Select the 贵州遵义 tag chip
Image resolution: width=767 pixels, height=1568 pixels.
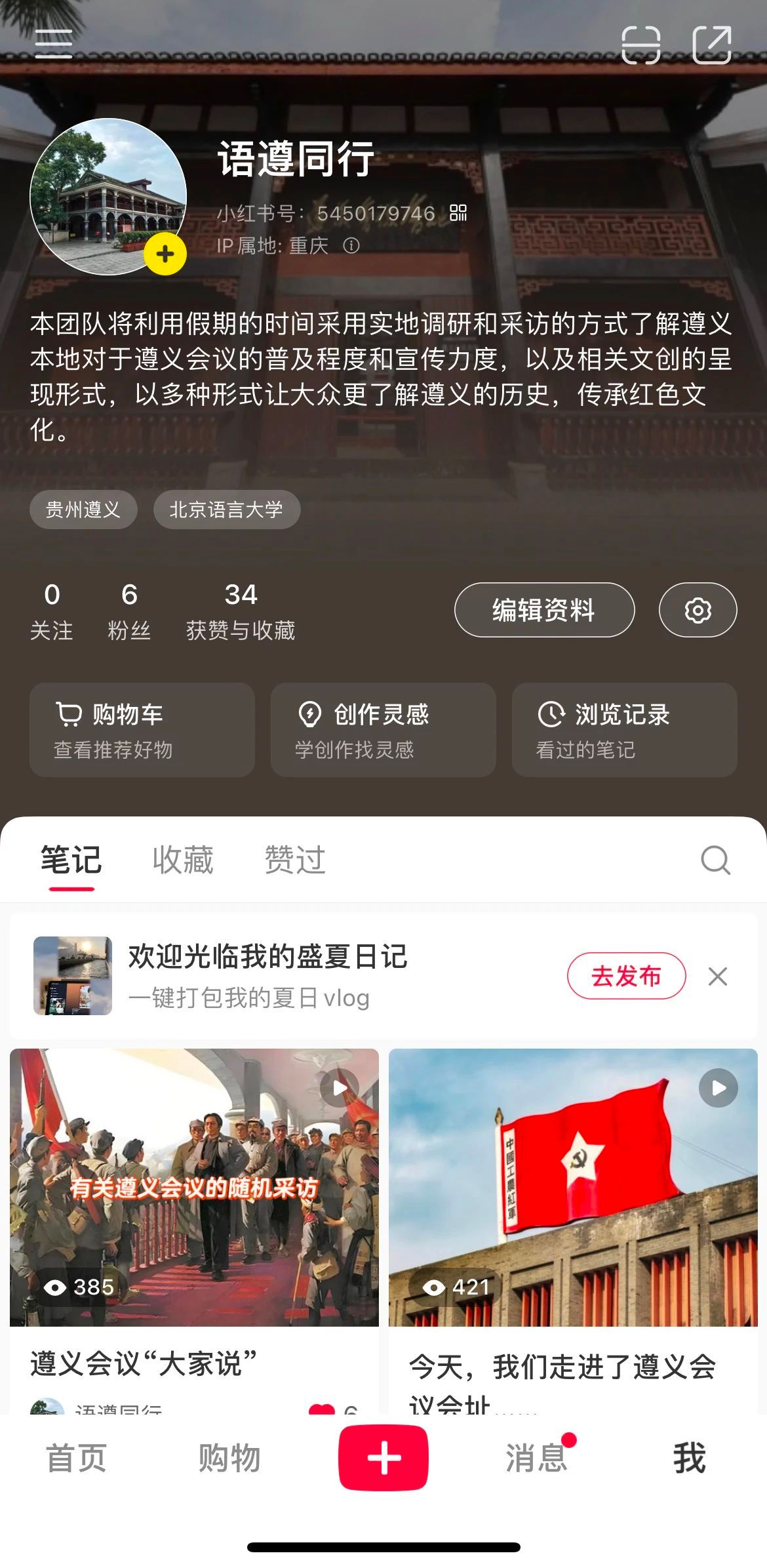pos(83,509)
